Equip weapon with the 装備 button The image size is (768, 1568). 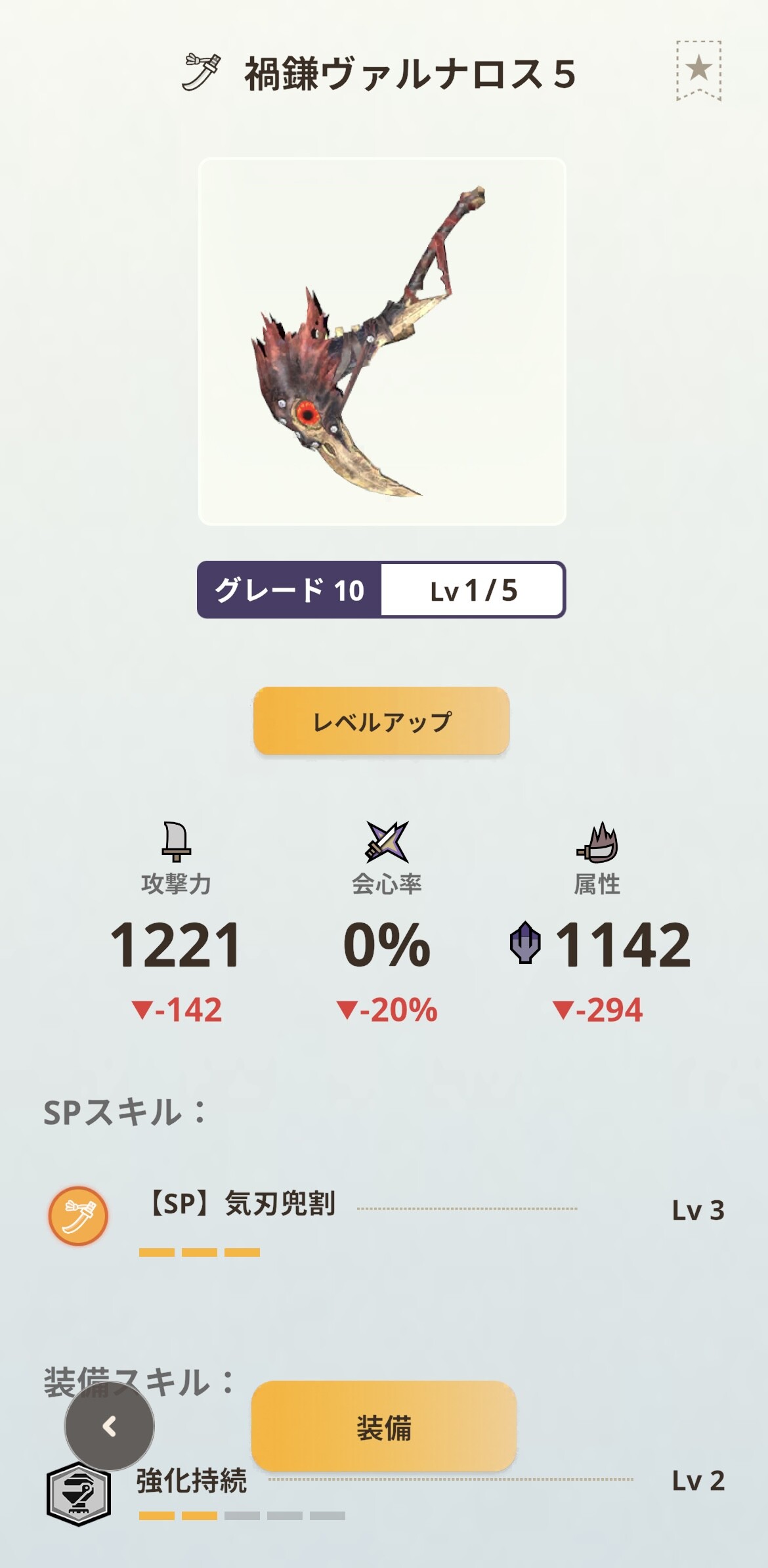pyautogui.click(x=383, y=1427)
